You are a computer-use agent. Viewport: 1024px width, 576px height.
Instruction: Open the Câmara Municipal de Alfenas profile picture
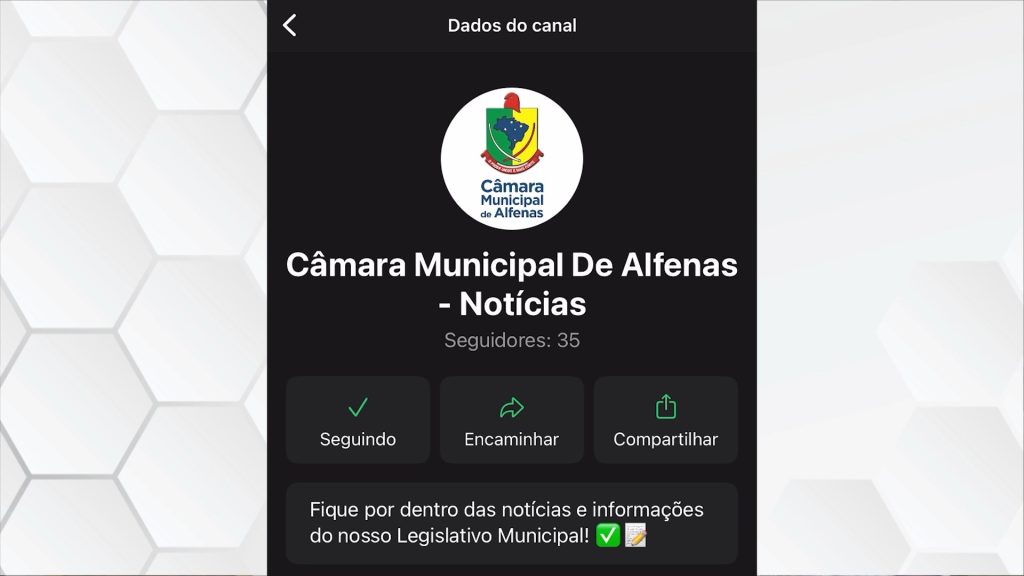tap(512, 159)
